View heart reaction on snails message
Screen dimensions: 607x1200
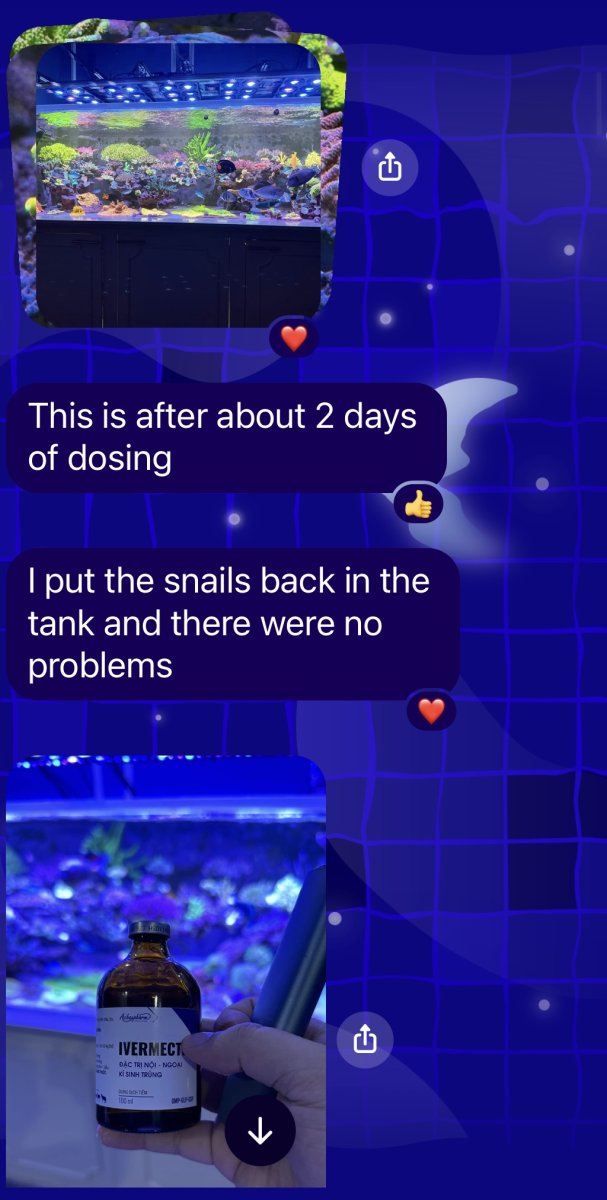pyautogui.click(x=430, y=711)
